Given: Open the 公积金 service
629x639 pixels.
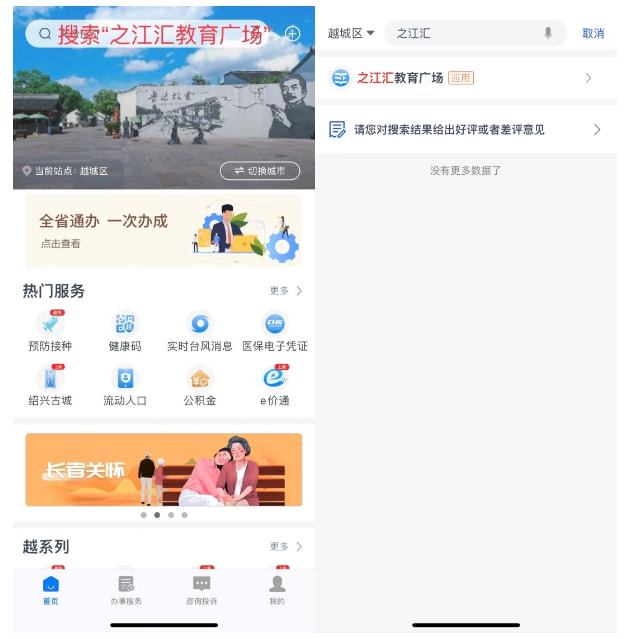Looking at the screenshot, I should click(x=200, y=386).
